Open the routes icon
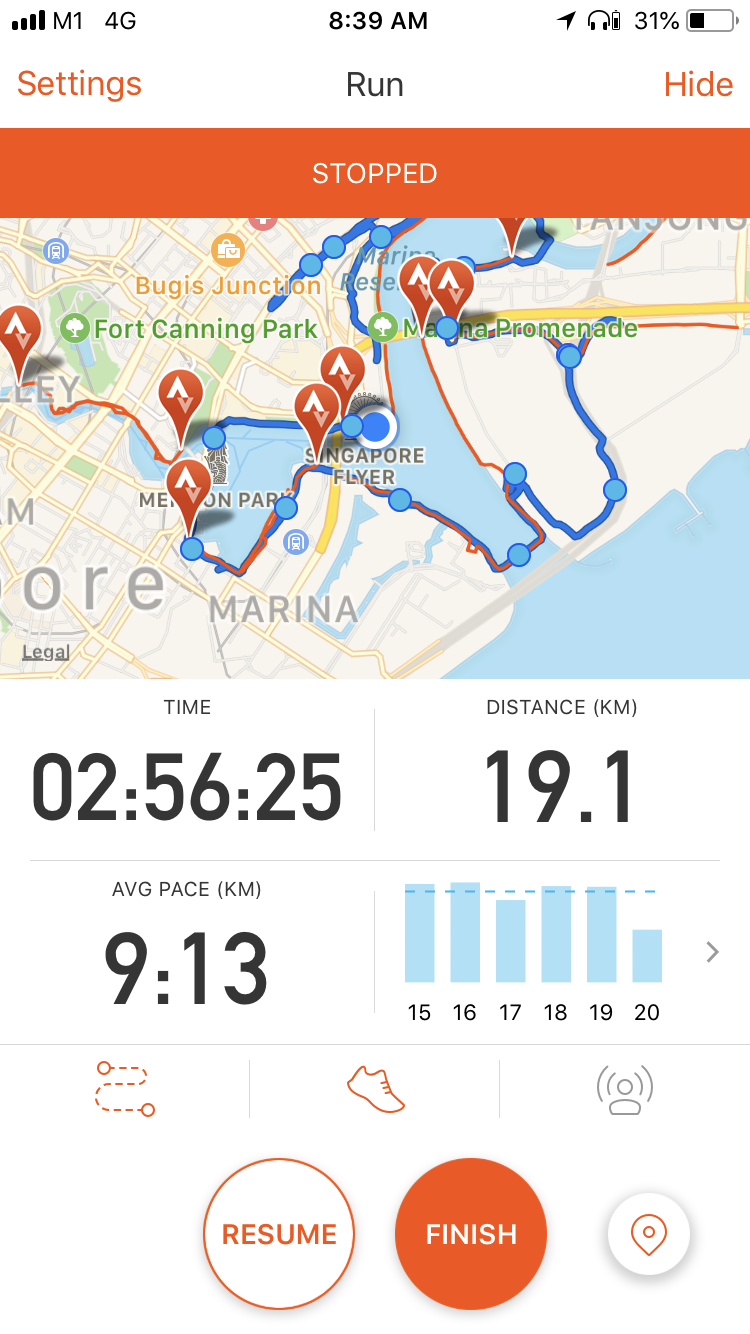 tap(125, 1089)
